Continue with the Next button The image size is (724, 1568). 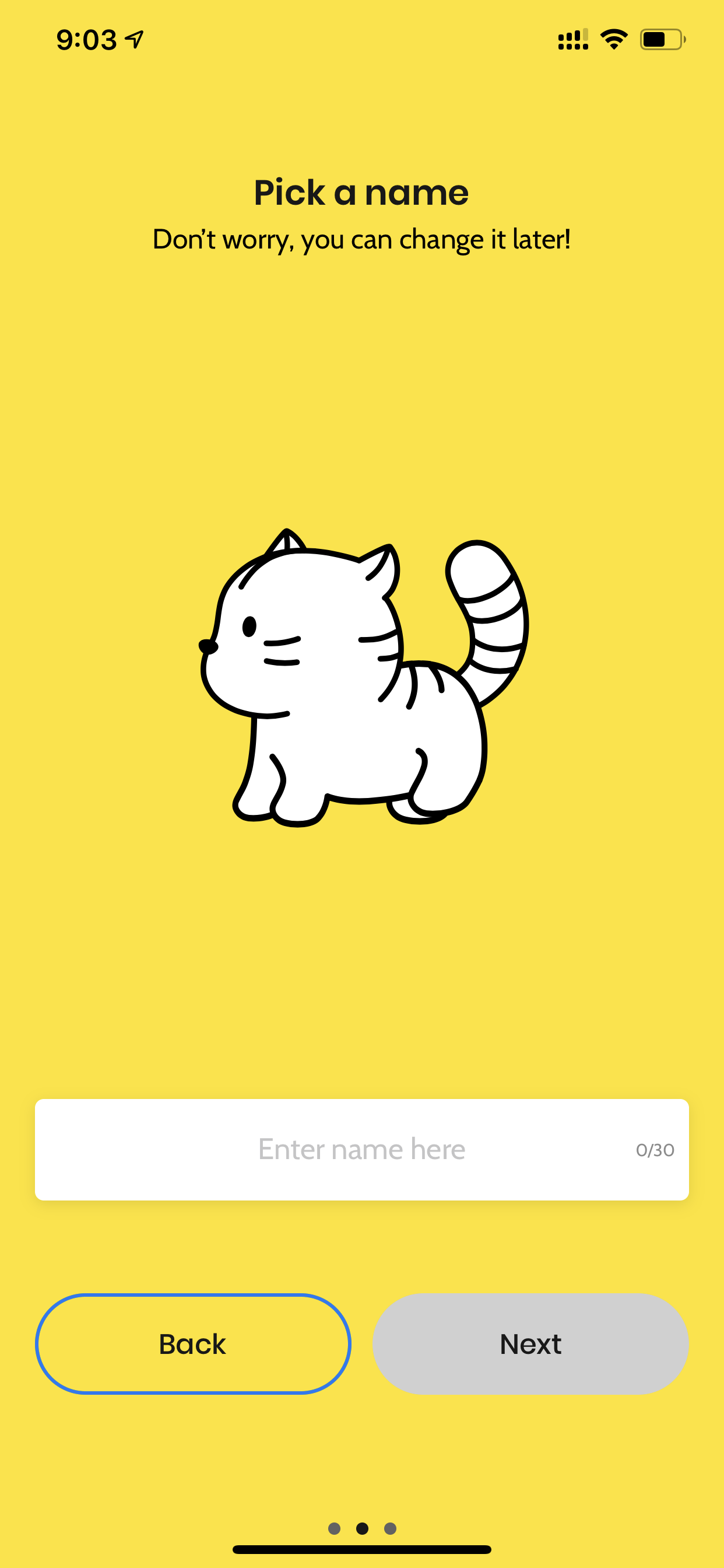(530, 1343)
